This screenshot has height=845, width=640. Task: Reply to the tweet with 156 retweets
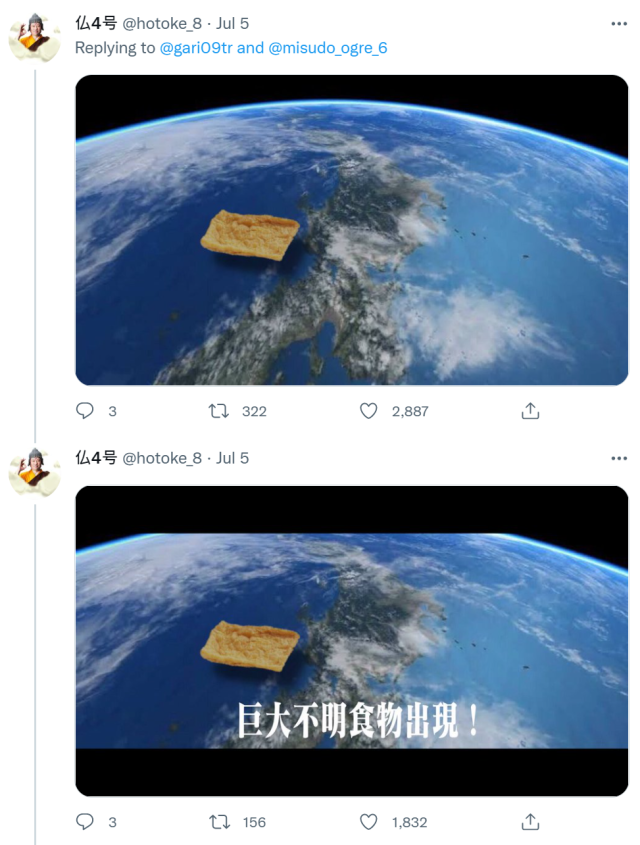point(85,822)
